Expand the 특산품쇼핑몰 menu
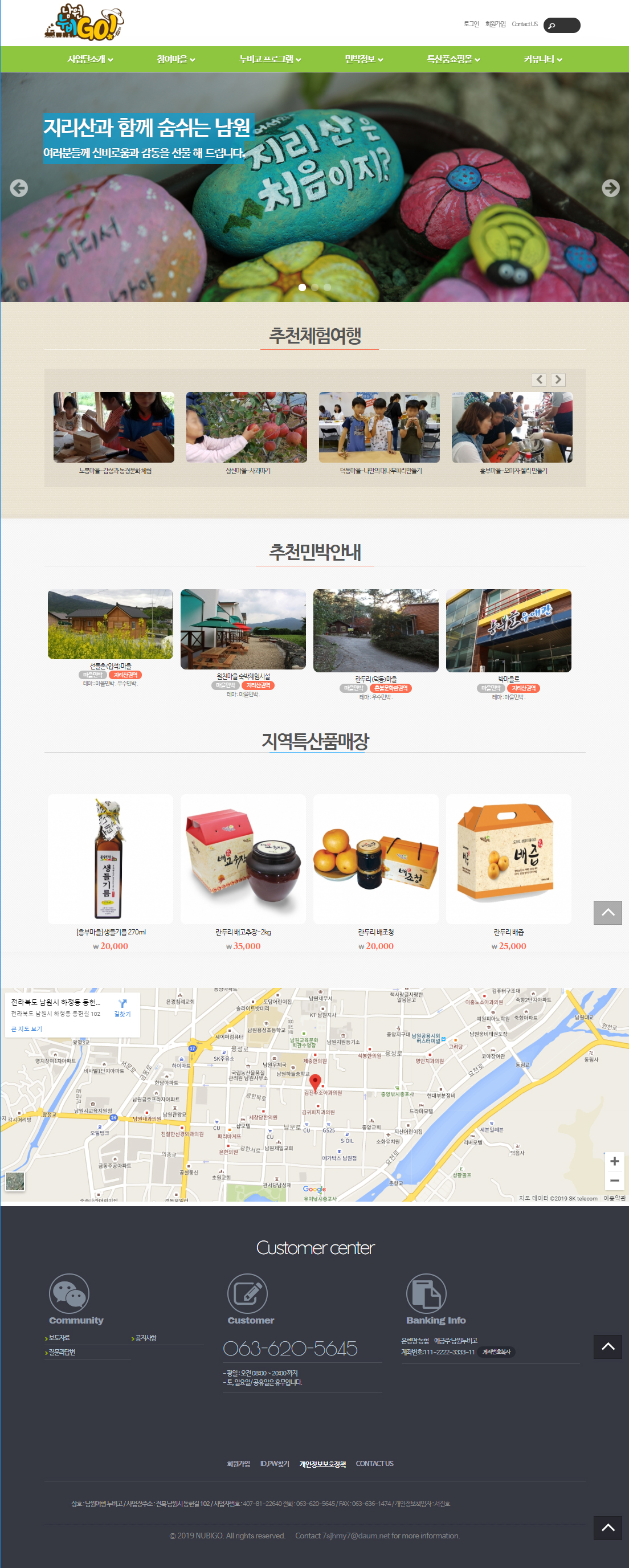Image resolution: width=629 pixels, height=1568 pixels. (453, 59)
